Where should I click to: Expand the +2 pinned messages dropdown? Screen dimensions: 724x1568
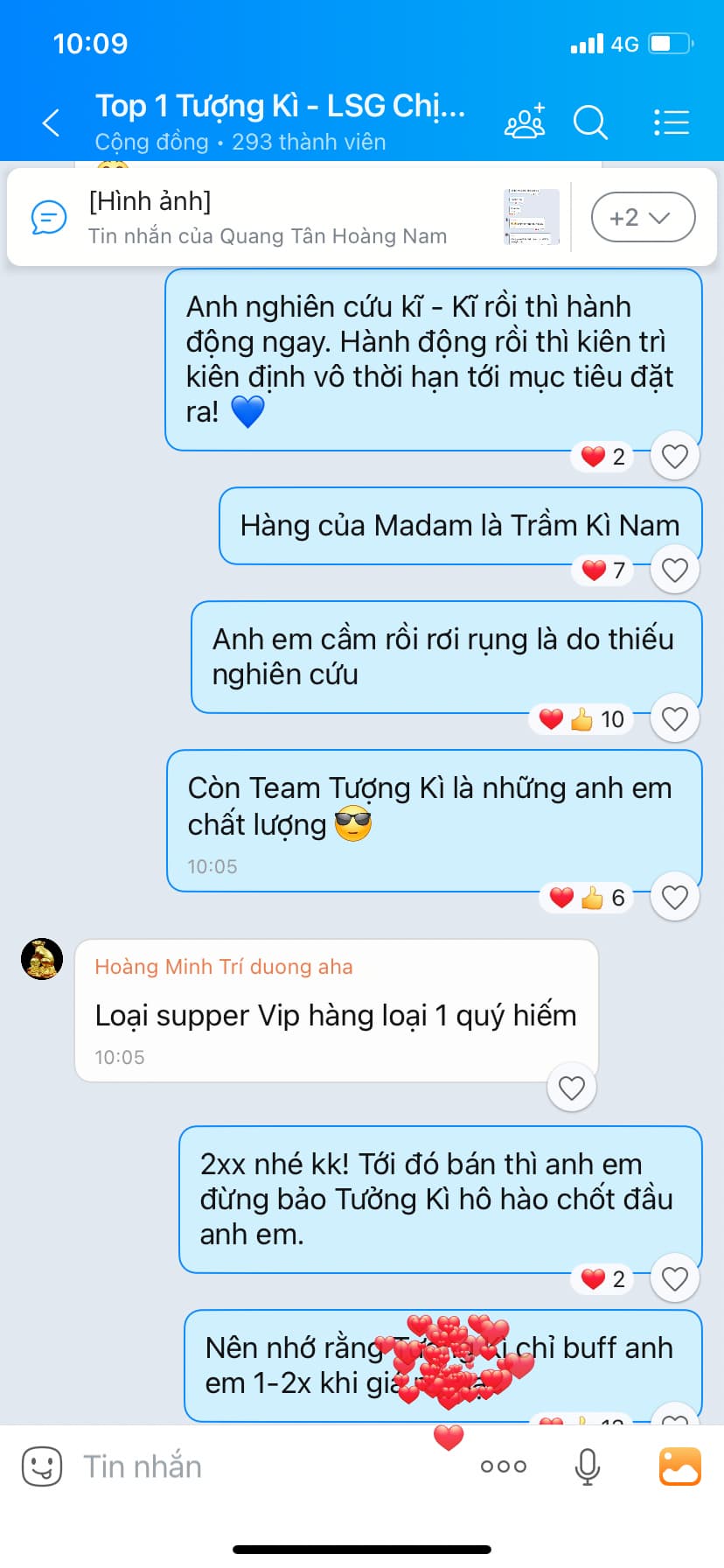tap(643, 217)
